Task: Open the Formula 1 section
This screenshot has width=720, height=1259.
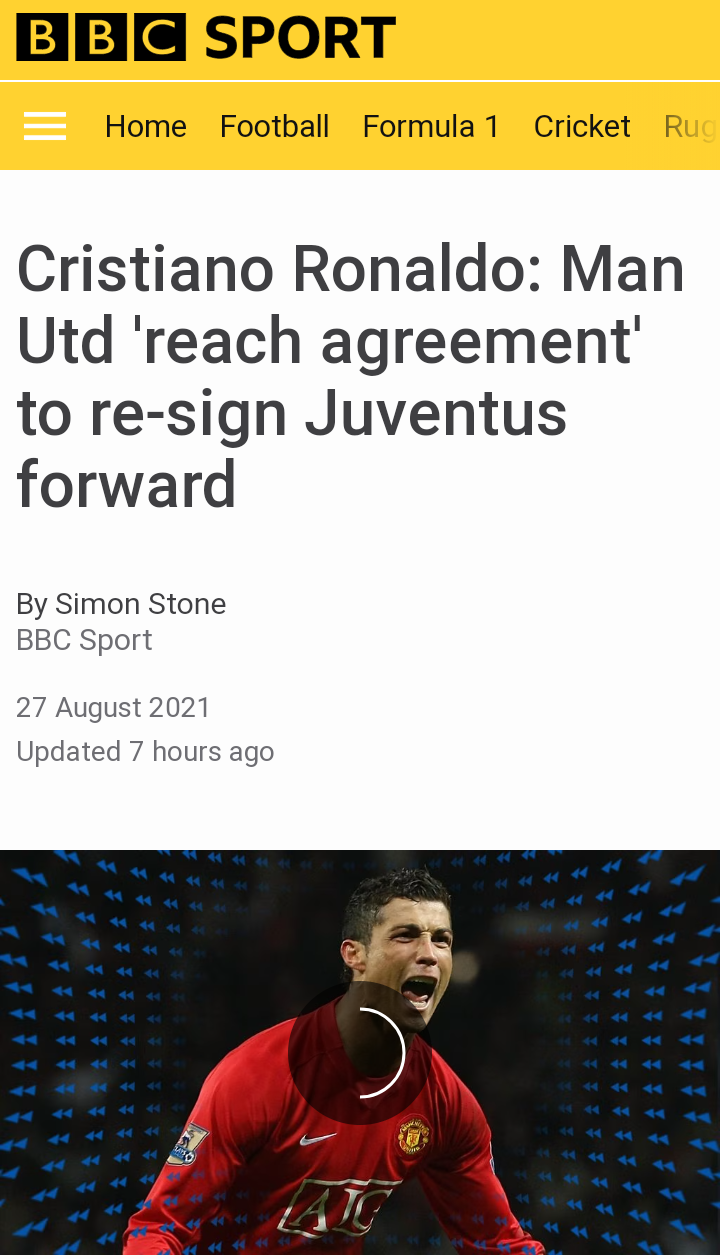Action: click(431, 127)
